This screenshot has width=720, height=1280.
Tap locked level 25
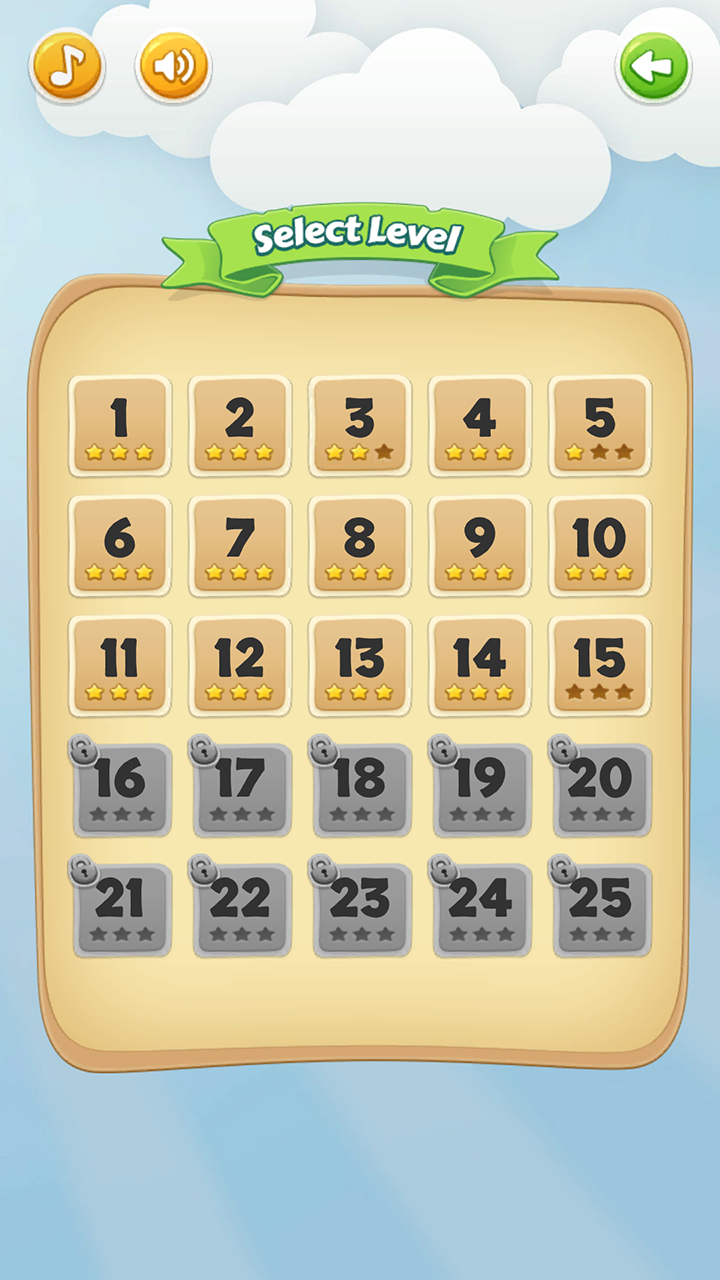pyautogui.click(x=600, y=907)
